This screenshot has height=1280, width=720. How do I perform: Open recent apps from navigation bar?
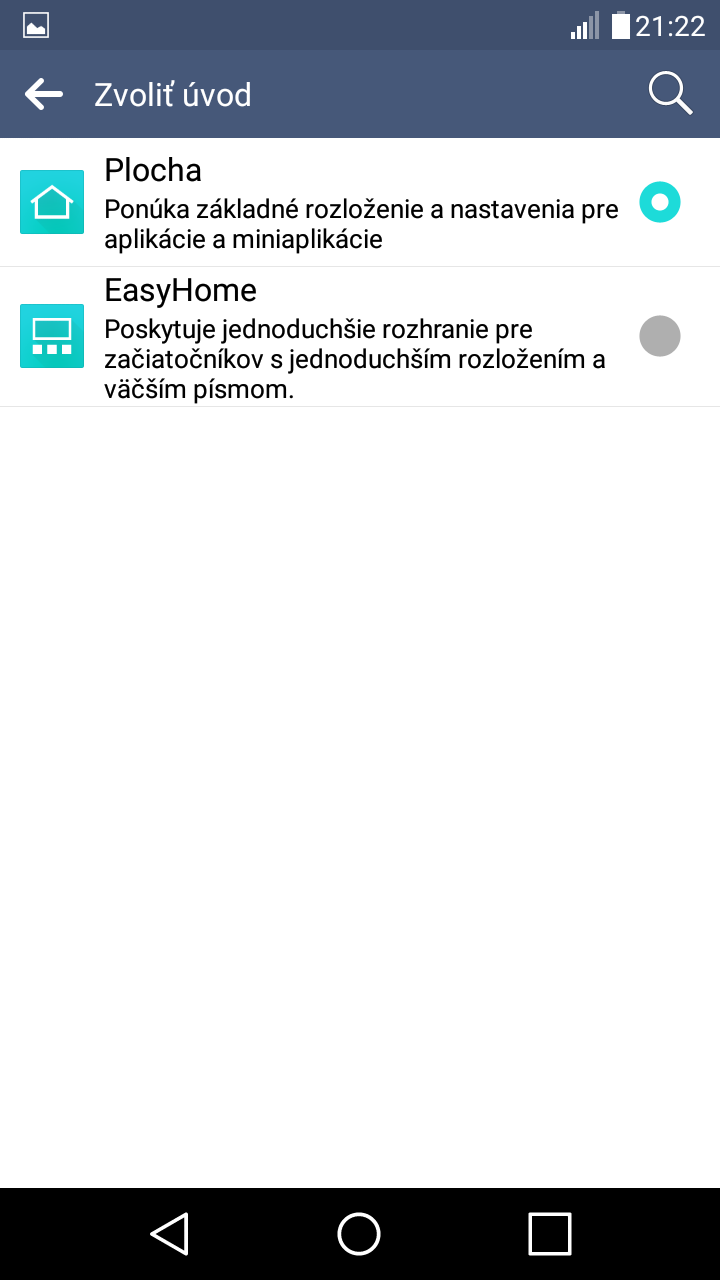[x=549, y=1233]
